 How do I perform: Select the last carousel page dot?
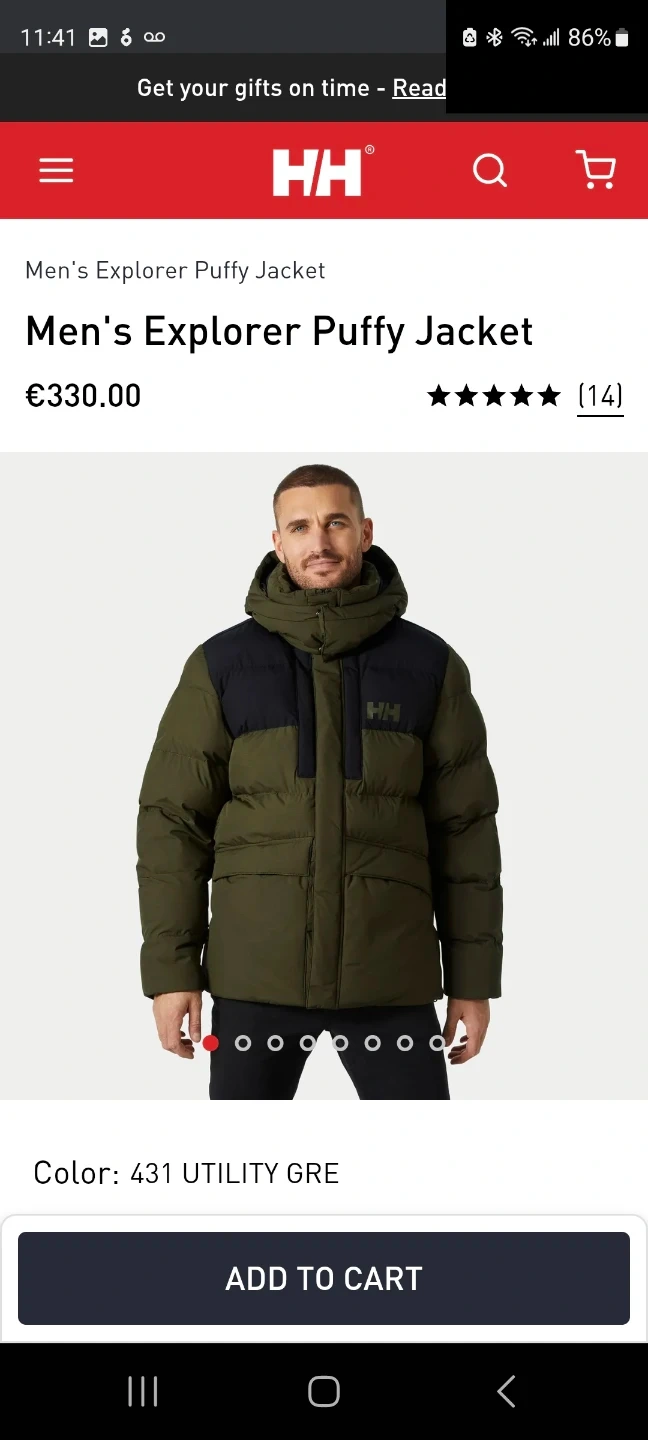tap(437, 1043)
